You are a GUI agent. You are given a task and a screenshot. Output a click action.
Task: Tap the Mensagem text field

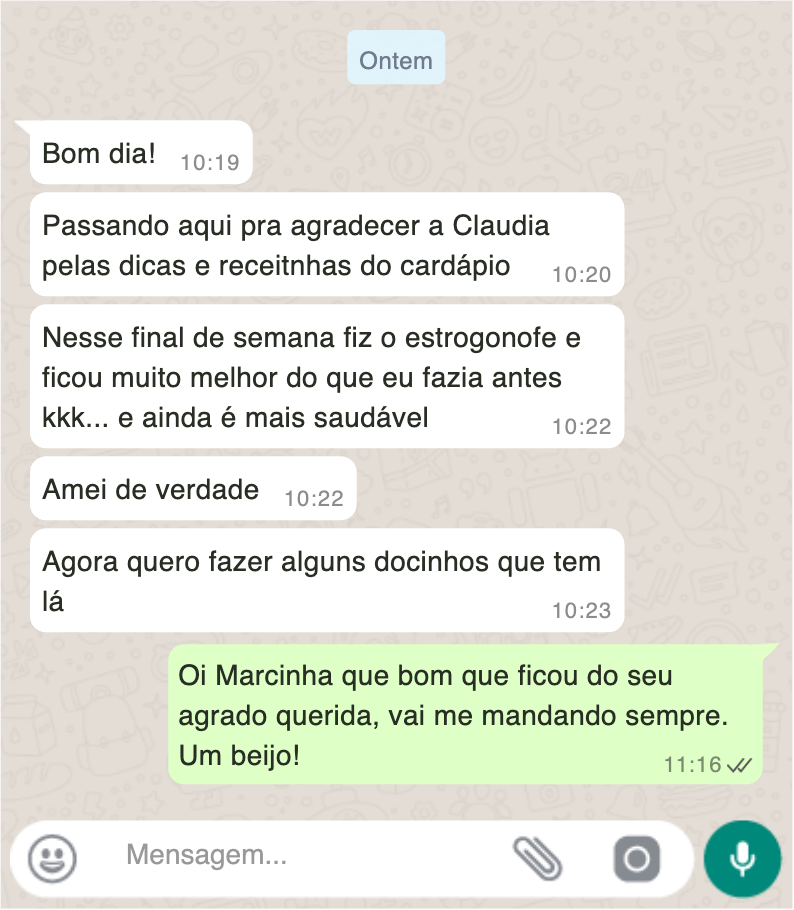(x=300, y=856)
